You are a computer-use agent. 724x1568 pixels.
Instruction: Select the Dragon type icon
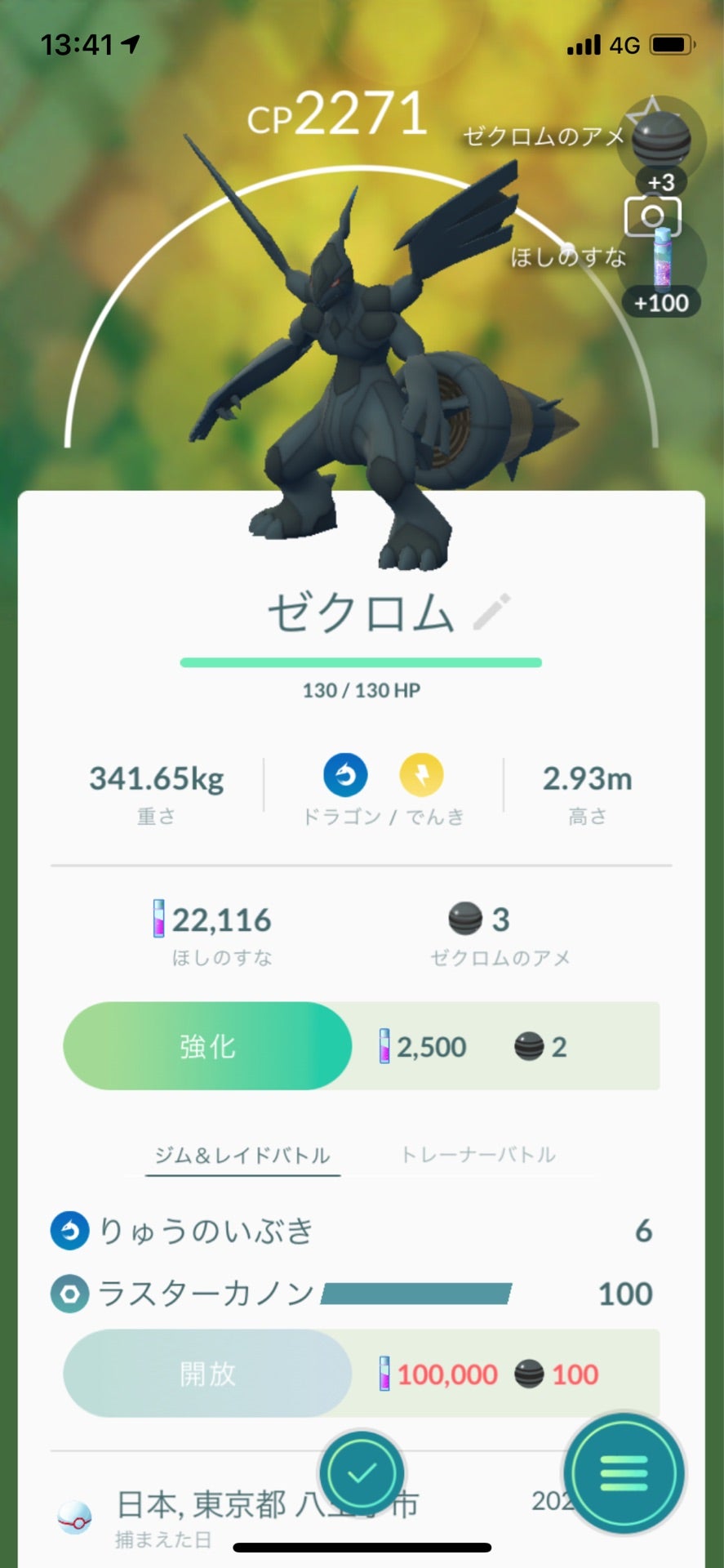[x=344, y=775]
